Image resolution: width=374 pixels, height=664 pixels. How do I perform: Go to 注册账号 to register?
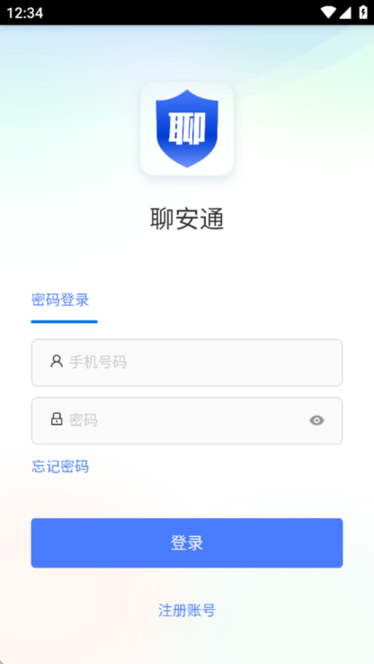pos(187,610)
